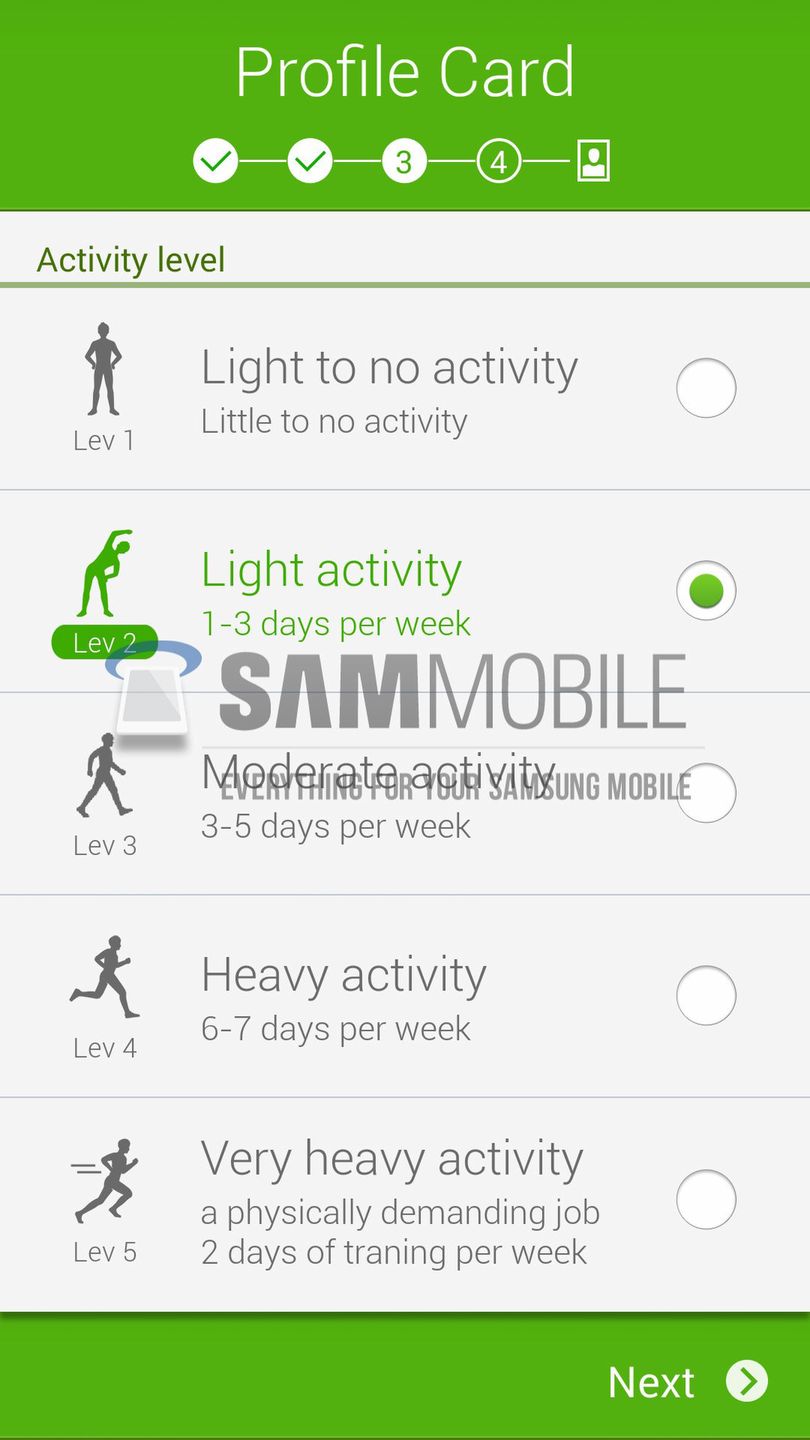810x1440 pixels.
Task: Tap the Activity level section header
Action: [130, 260]
